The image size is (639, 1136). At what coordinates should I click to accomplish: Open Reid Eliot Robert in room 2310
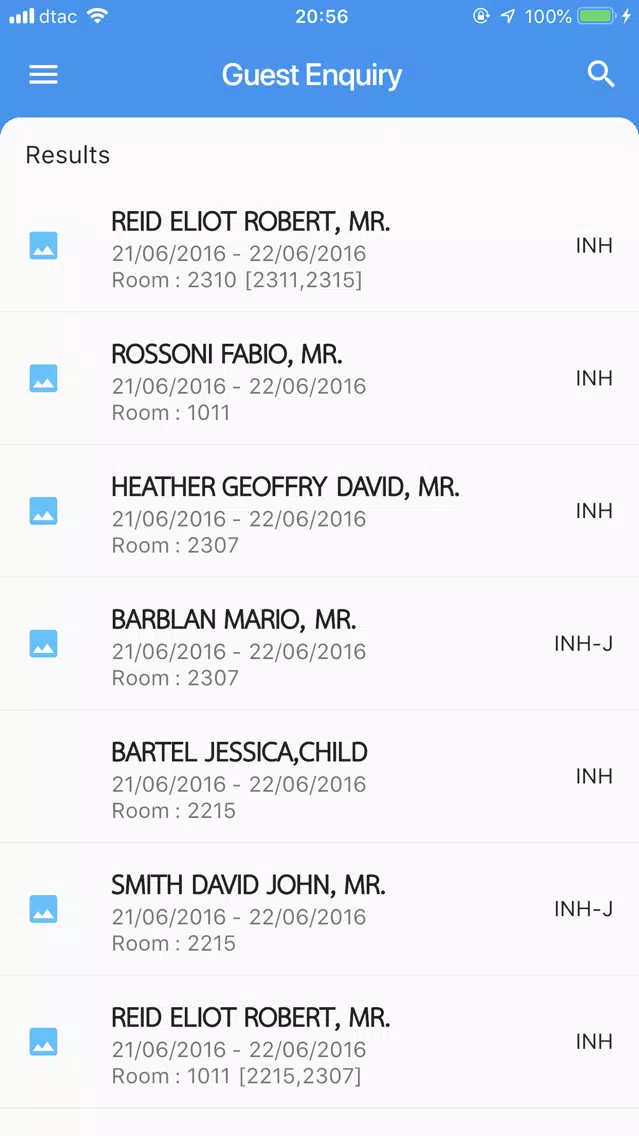320,246
